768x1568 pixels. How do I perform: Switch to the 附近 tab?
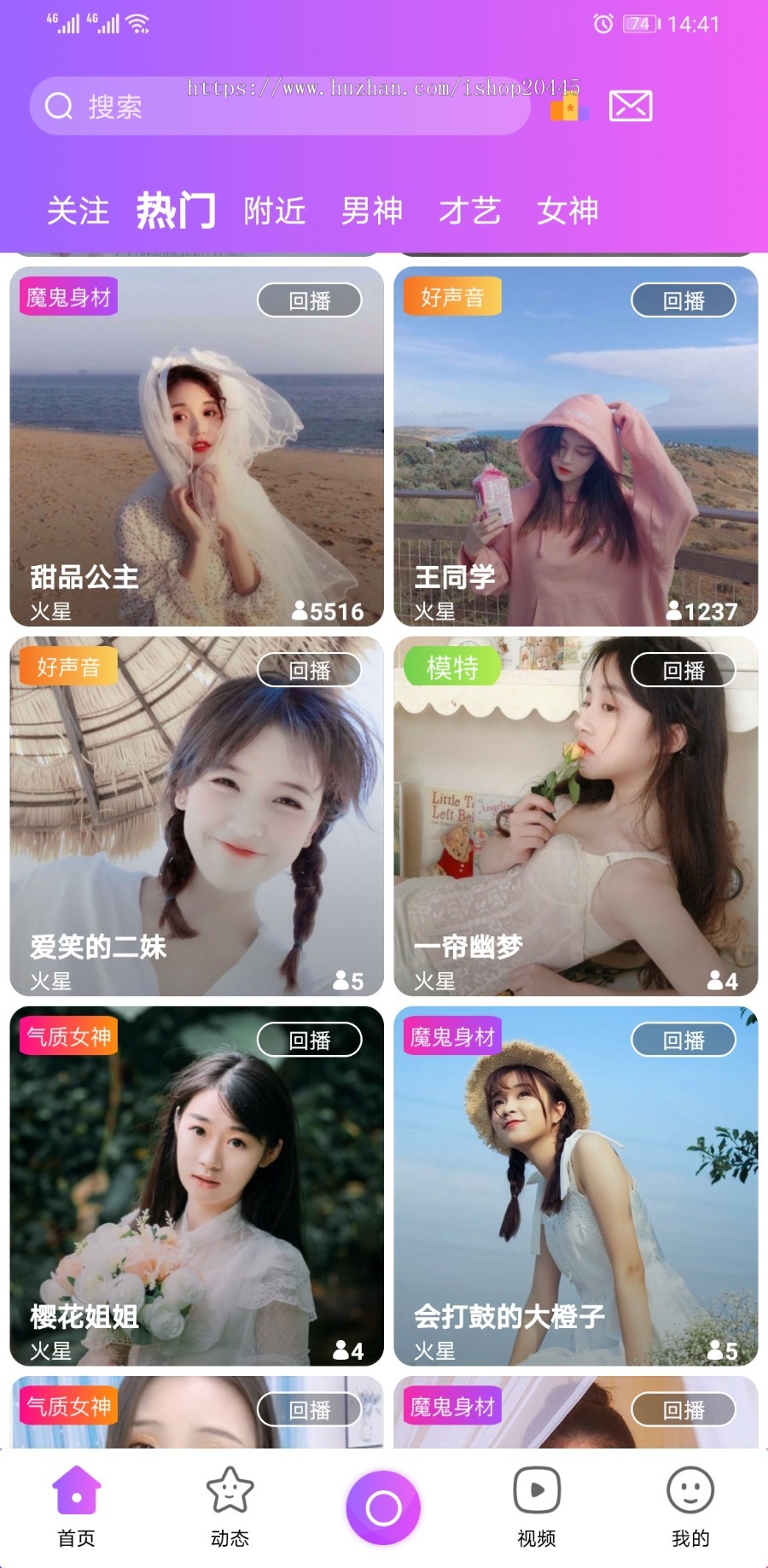(275, 211)
